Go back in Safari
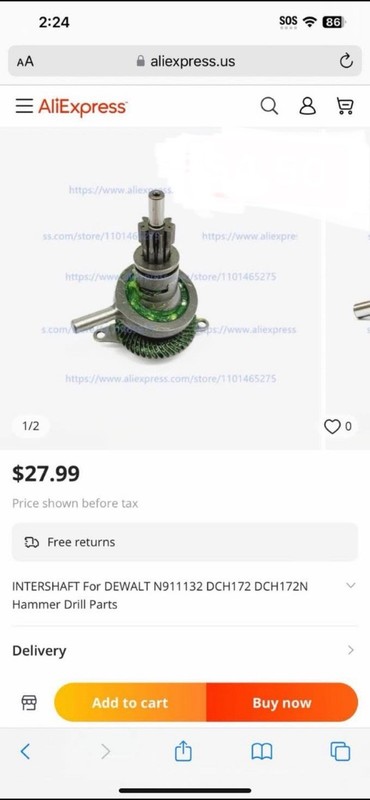The width and height of the screenshot is (370, 800). (25, 751)
